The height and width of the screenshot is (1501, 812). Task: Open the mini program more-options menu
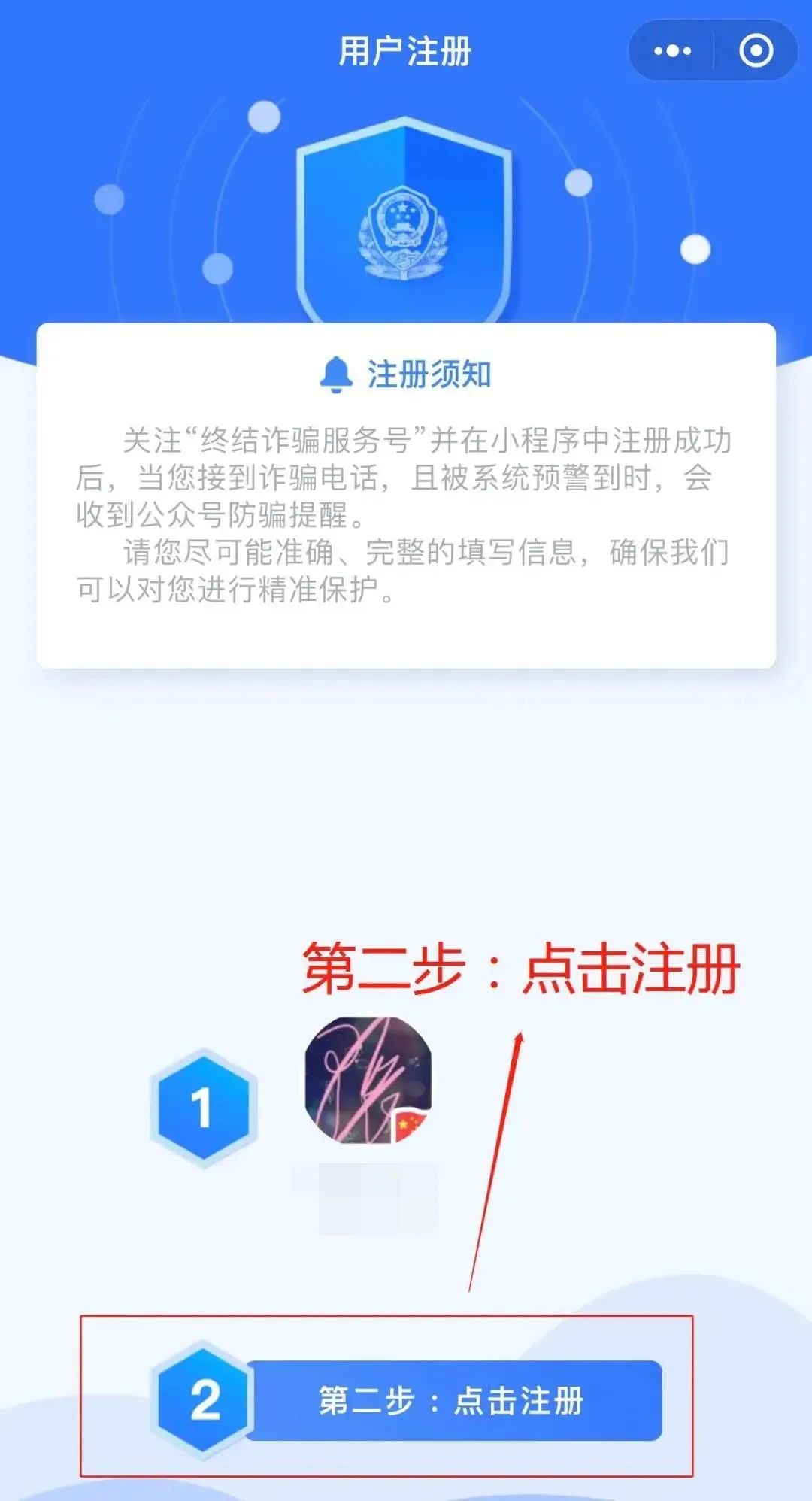pyautogui.click(x=671, y=51)
